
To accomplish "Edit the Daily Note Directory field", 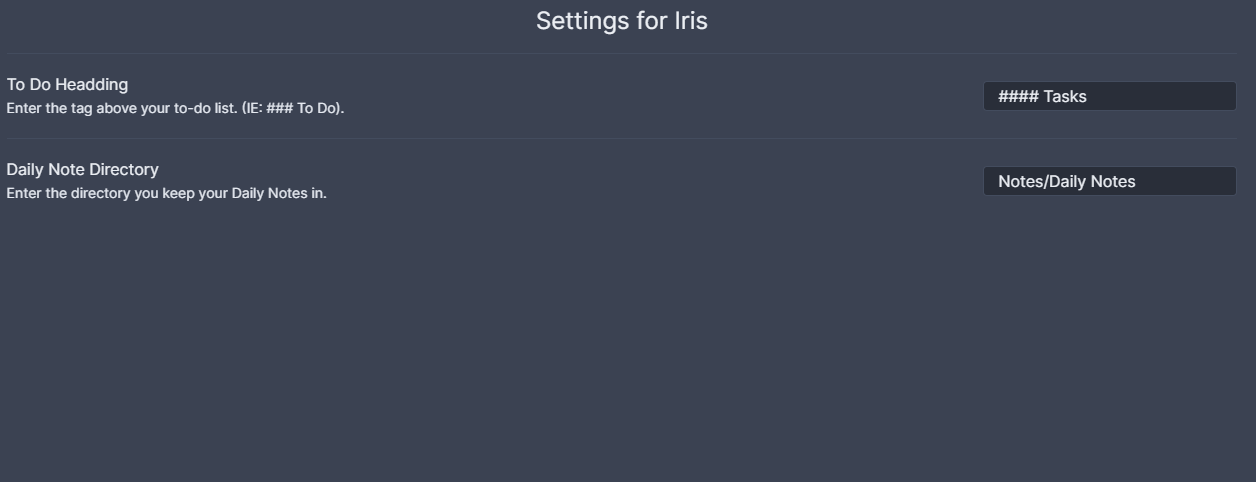I will pyautogui.click(x=1109, y=181).
